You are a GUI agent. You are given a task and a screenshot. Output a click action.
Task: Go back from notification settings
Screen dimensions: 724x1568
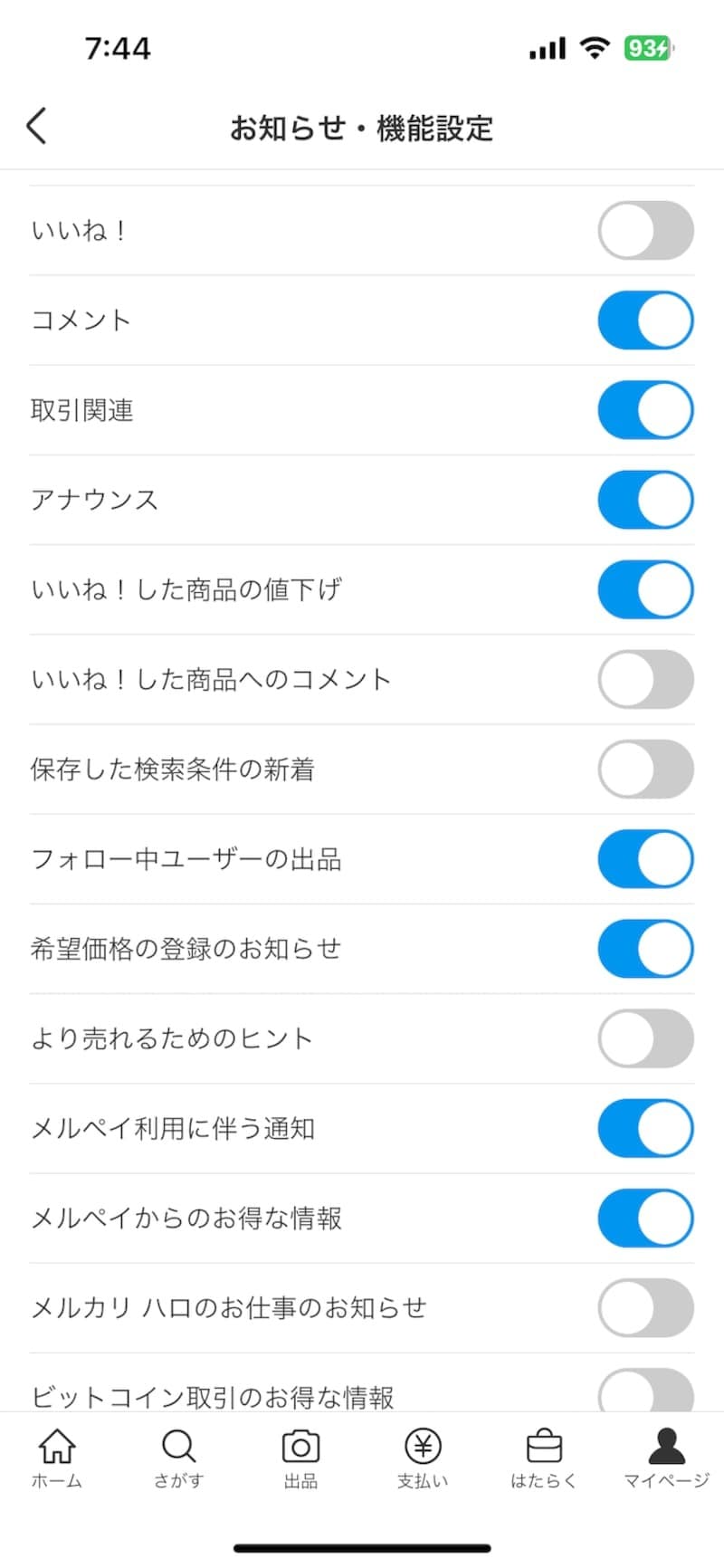(36, 126)
